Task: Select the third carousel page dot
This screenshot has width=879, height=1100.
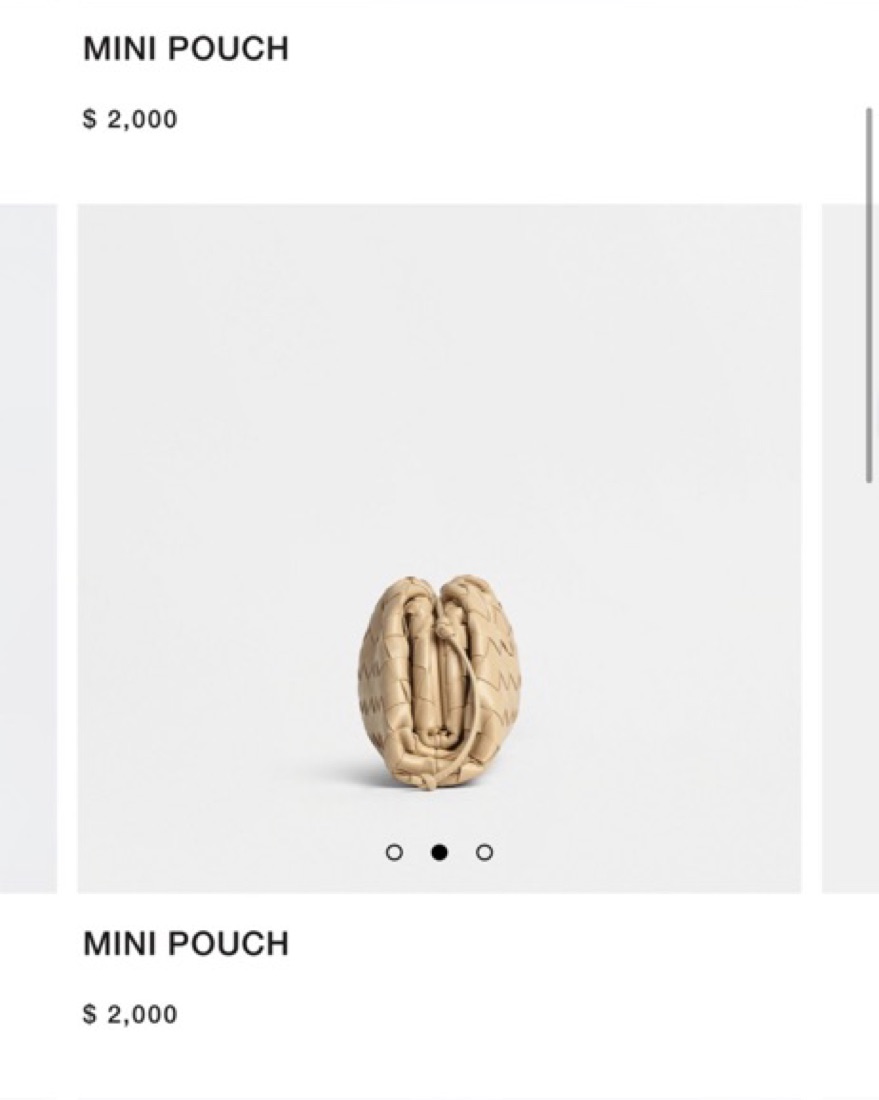Action: tap(484, 852)
